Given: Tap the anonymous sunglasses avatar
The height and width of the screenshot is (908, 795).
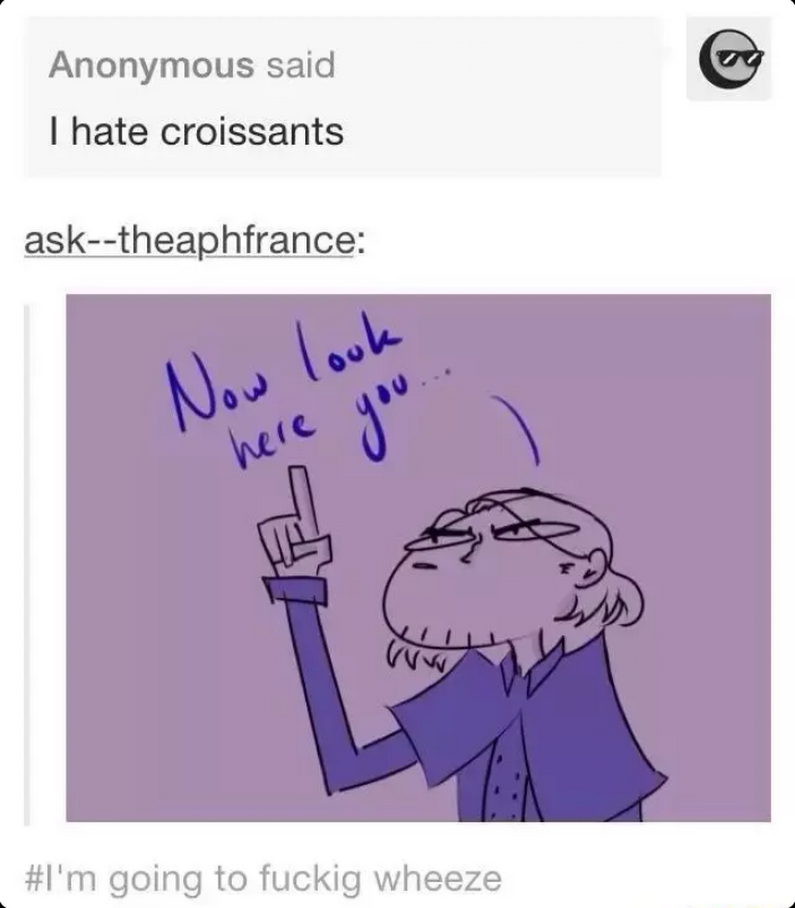Looking at the screenshot, I should 729,62.
